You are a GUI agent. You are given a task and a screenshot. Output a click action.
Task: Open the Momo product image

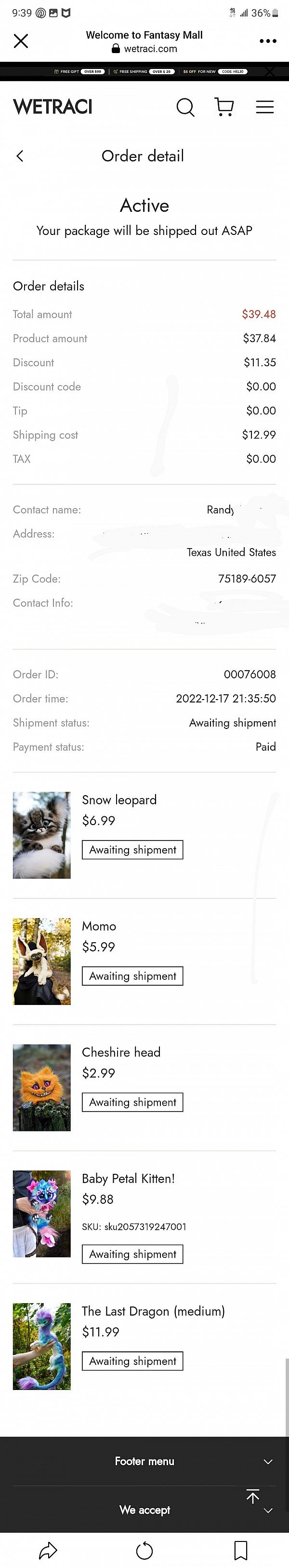point(42,961)
